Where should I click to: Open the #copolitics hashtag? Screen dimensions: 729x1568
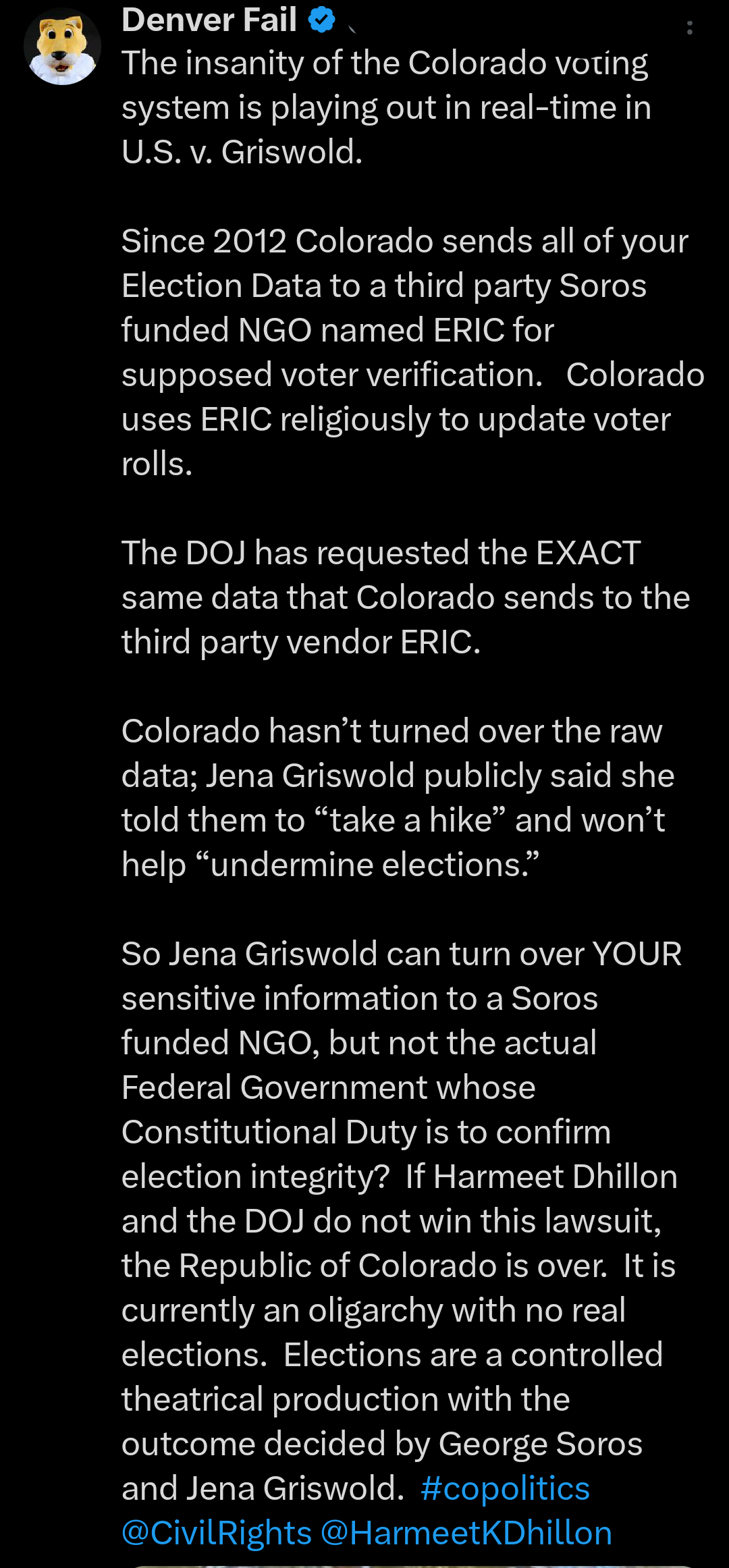click(505, 1488)
